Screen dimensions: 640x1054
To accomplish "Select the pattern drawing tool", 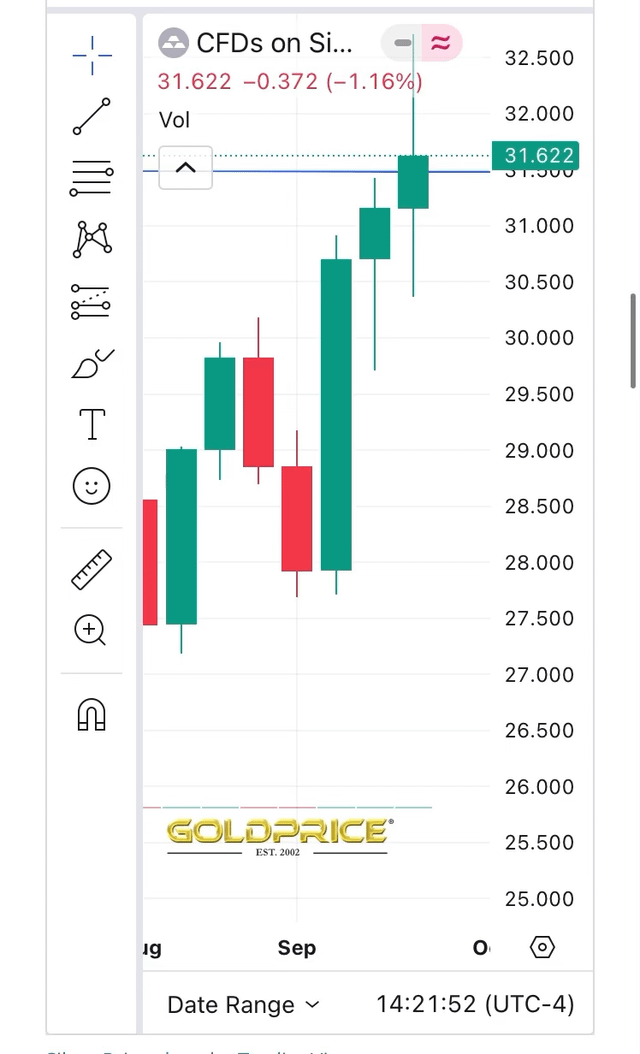I will tap(92, 239).
